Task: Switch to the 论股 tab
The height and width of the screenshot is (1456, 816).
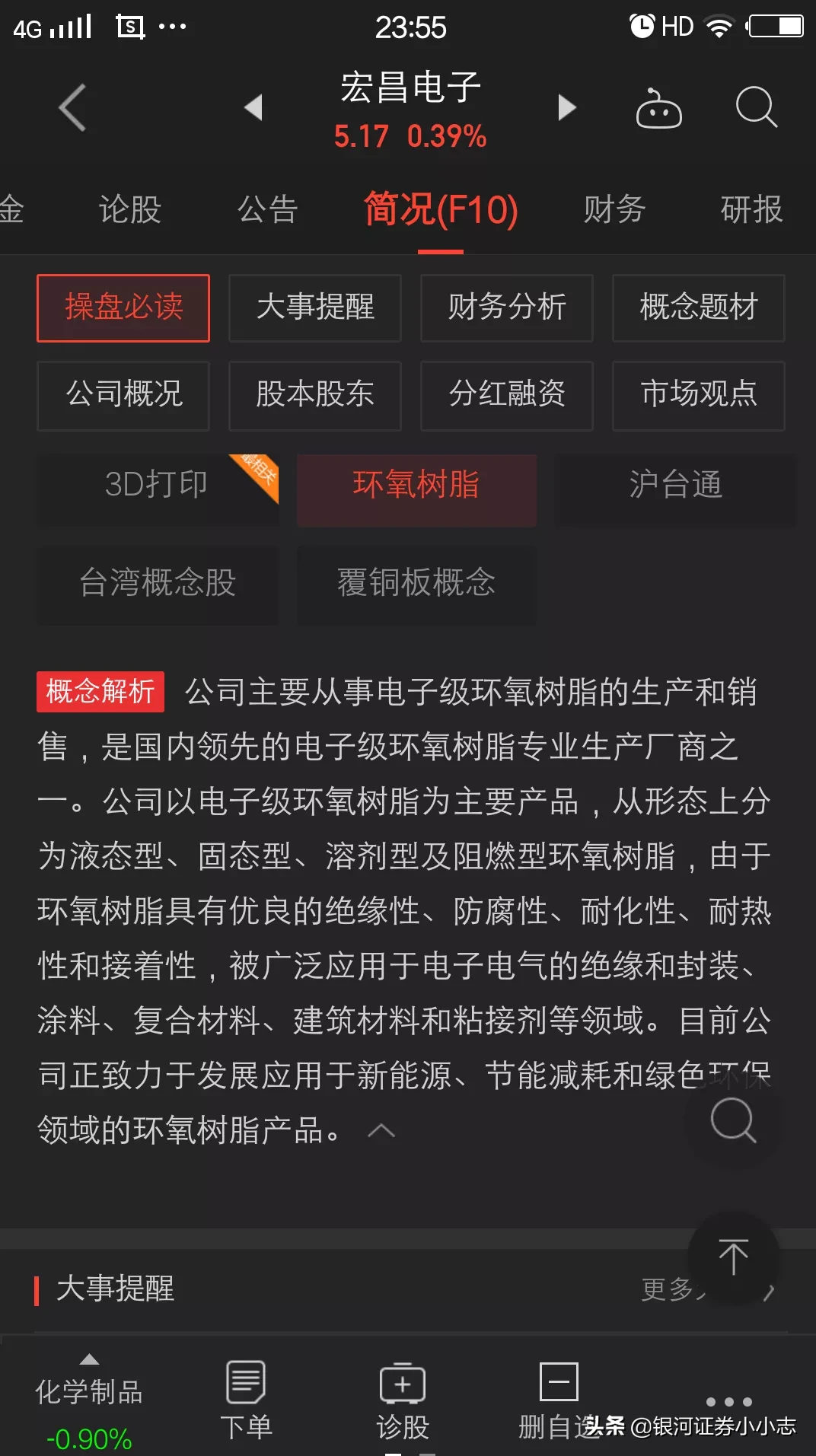Action: click(130, 209)
